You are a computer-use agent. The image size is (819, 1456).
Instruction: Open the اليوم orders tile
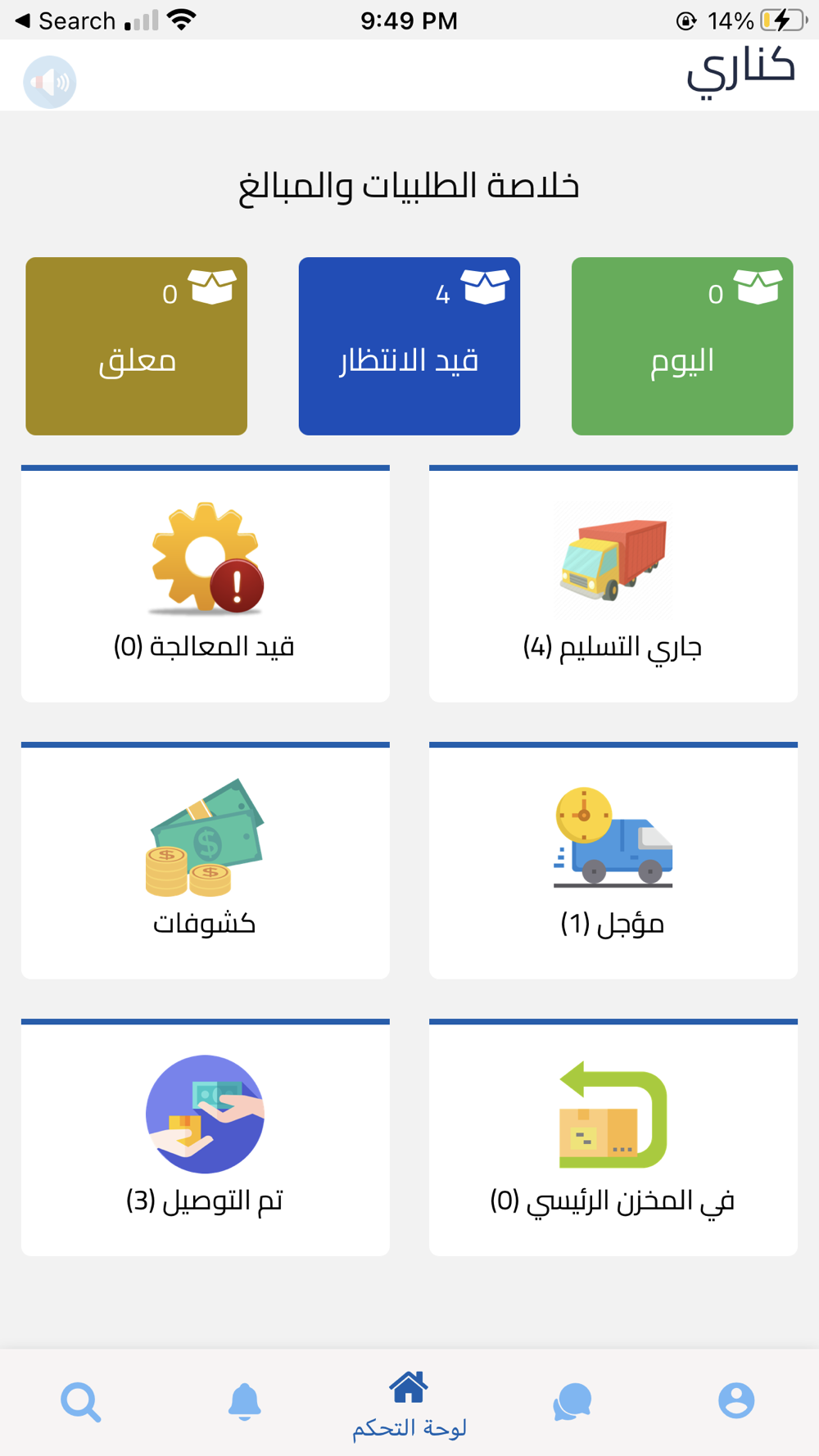pyautogui.click(x=682, y=346)
